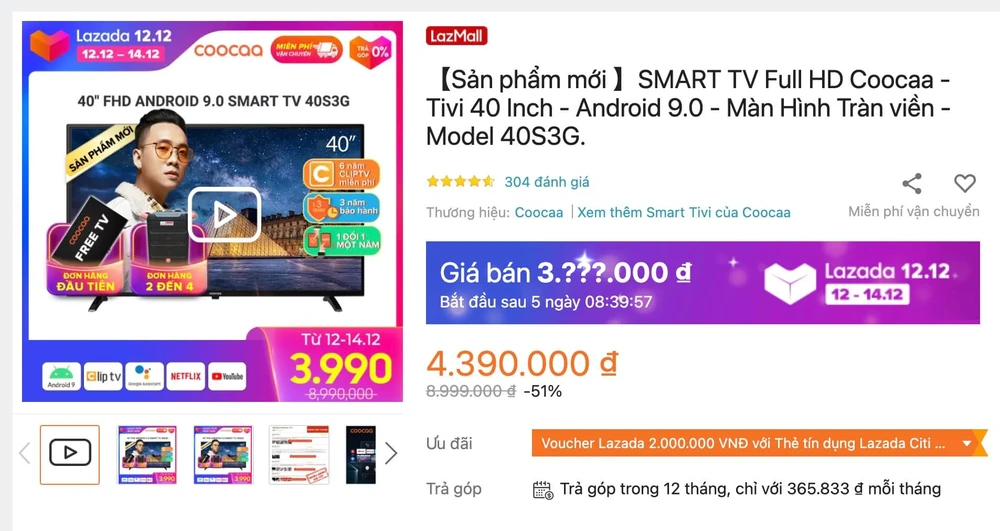
Task: Select the video thumbnail in the gallery strip
Action: coord(70,454)
